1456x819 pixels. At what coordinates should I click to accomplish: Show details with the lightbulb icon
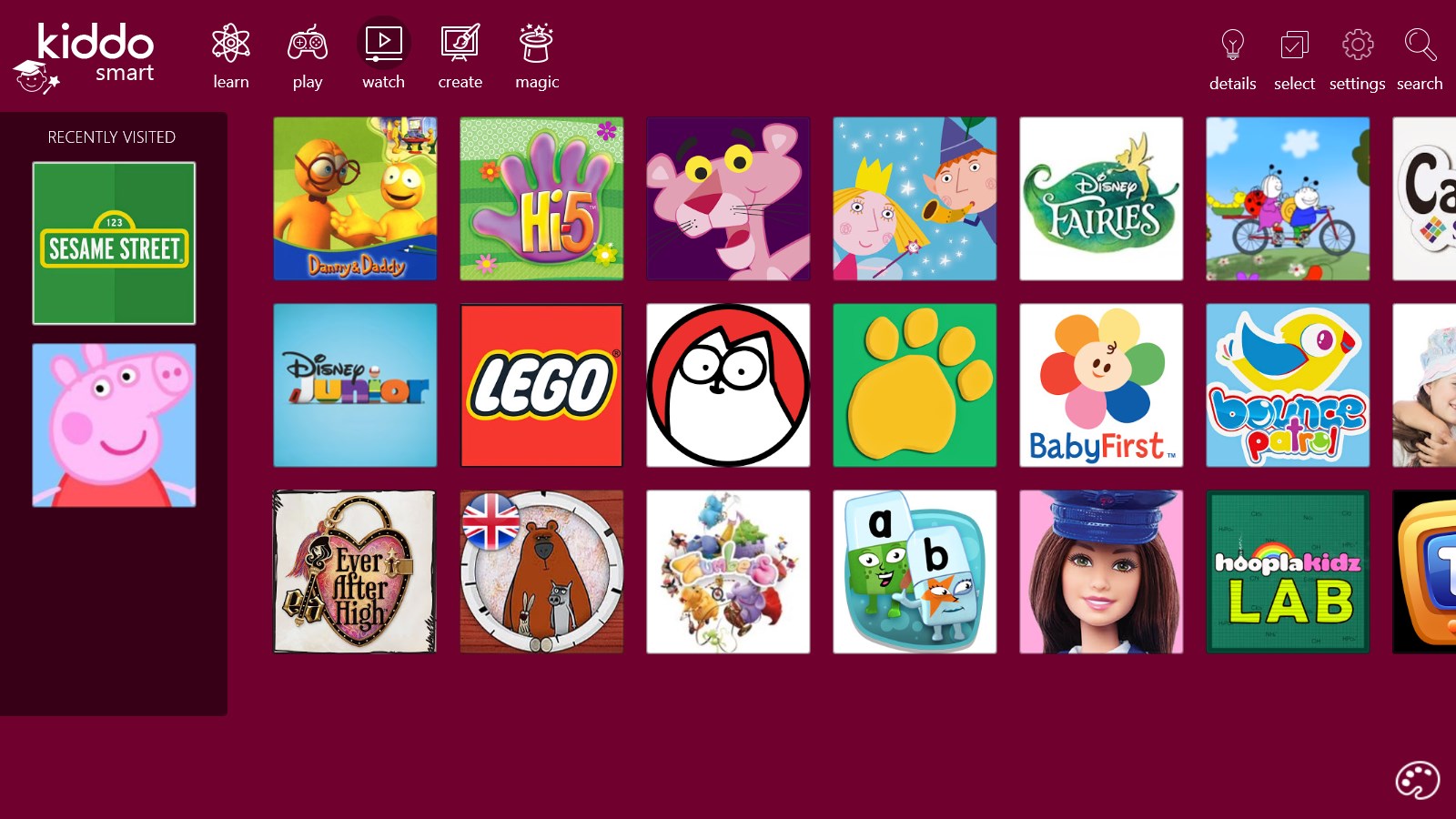[x=1232, y=58]
